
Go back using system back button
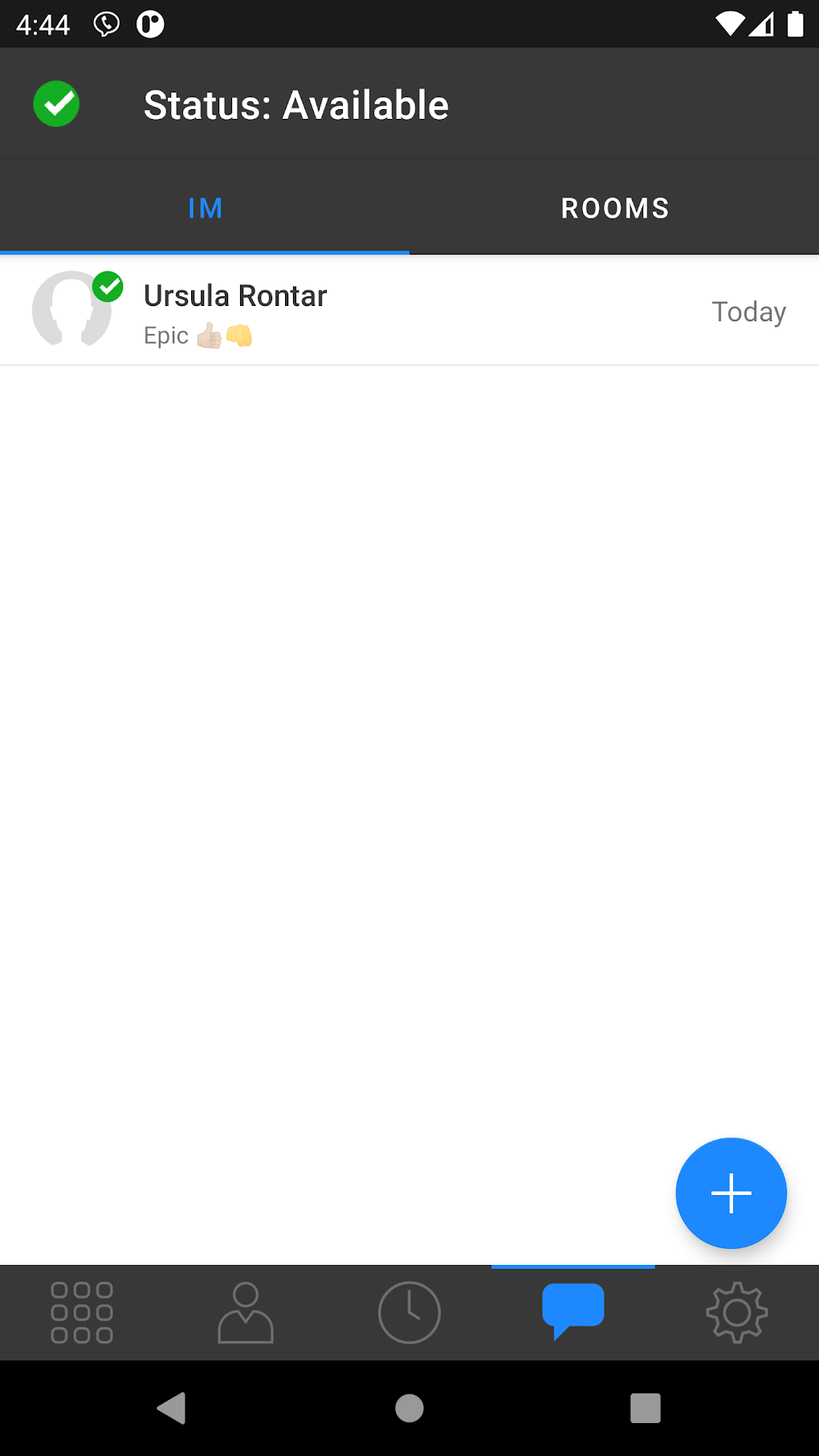point(172,1408)
